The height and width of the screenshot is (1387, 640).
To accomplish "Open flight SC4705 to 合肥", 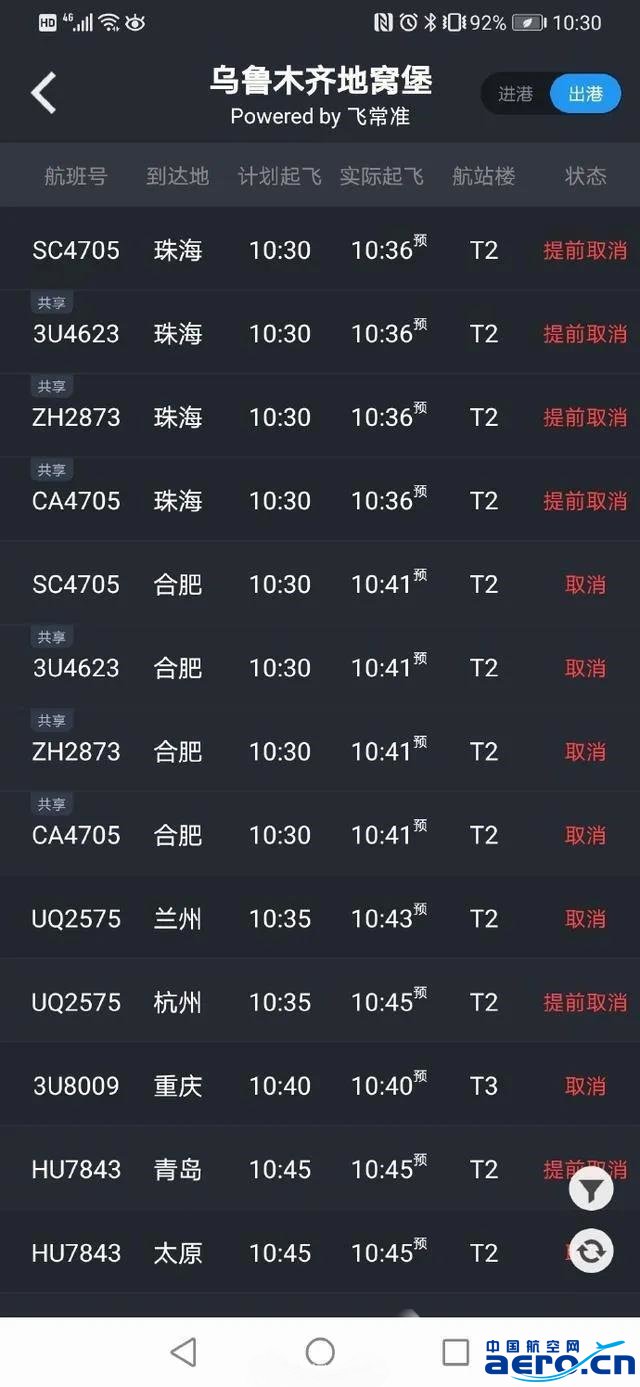I will [x=320, y=583].
